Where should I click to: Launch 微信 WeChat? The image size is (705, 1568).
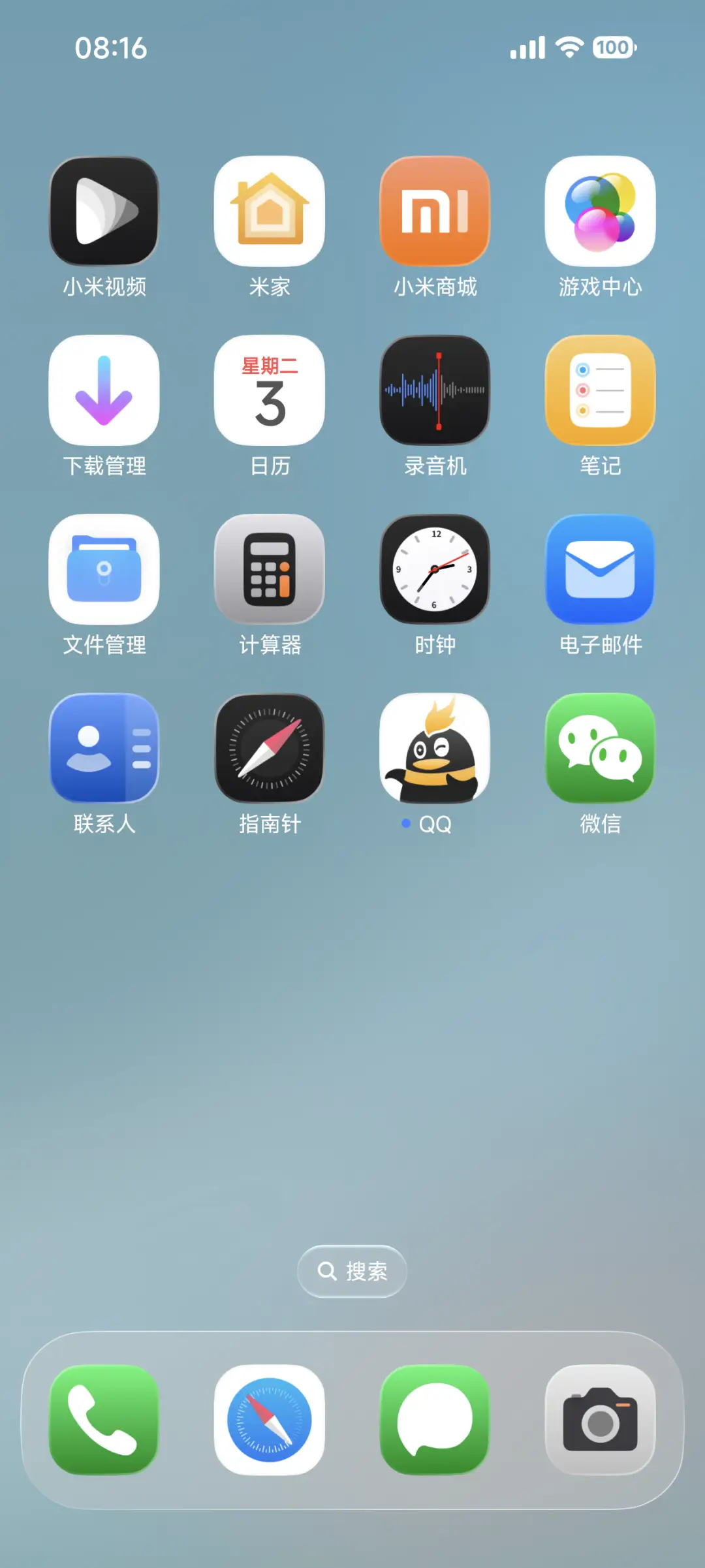coord(599,749)
